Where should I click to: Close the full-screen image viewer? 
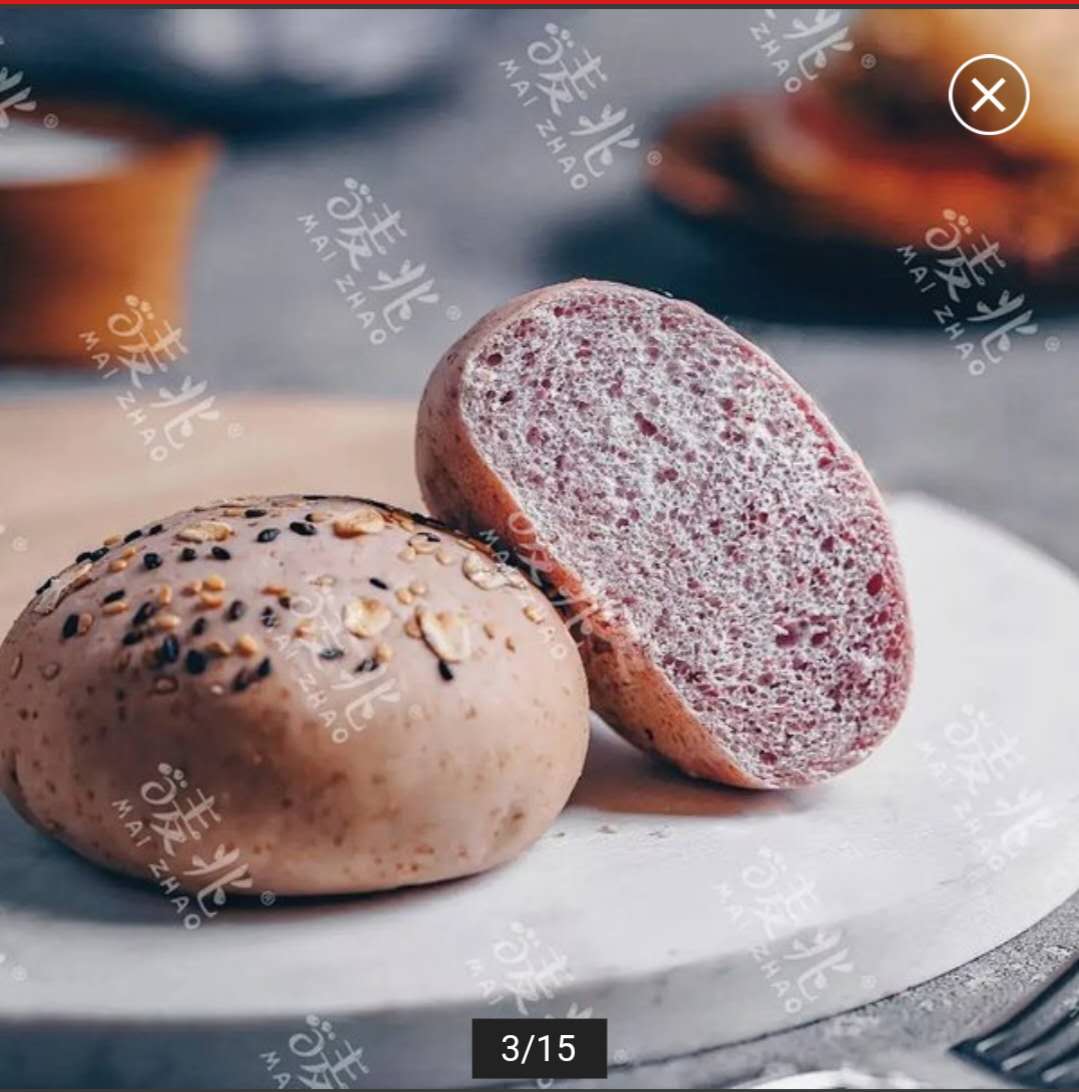click(x=988, y=95)
